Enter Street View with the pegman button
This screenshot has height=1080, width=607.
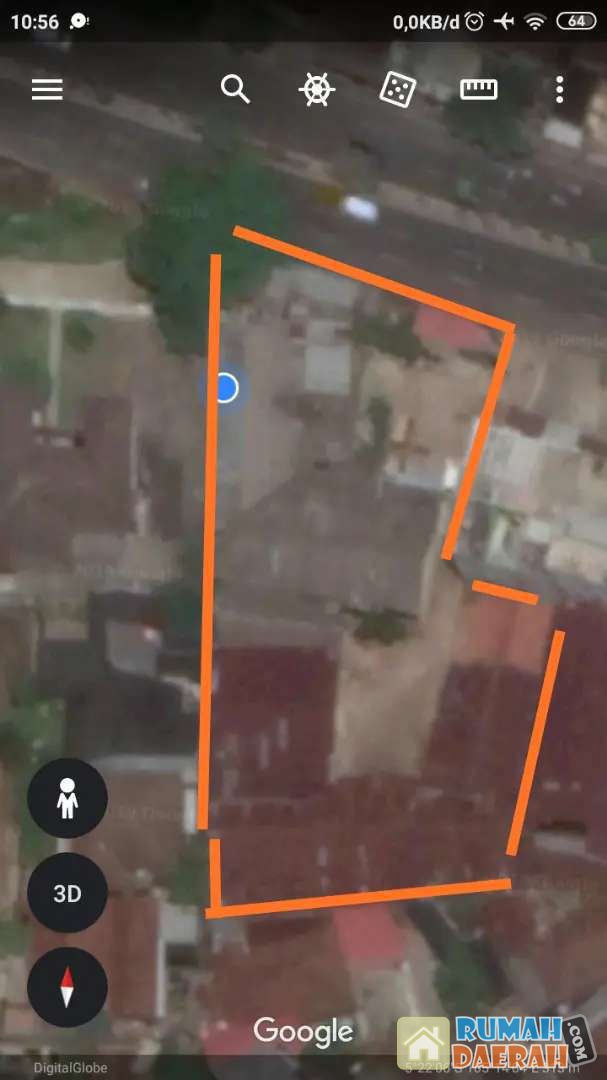[x=67, y=798]
